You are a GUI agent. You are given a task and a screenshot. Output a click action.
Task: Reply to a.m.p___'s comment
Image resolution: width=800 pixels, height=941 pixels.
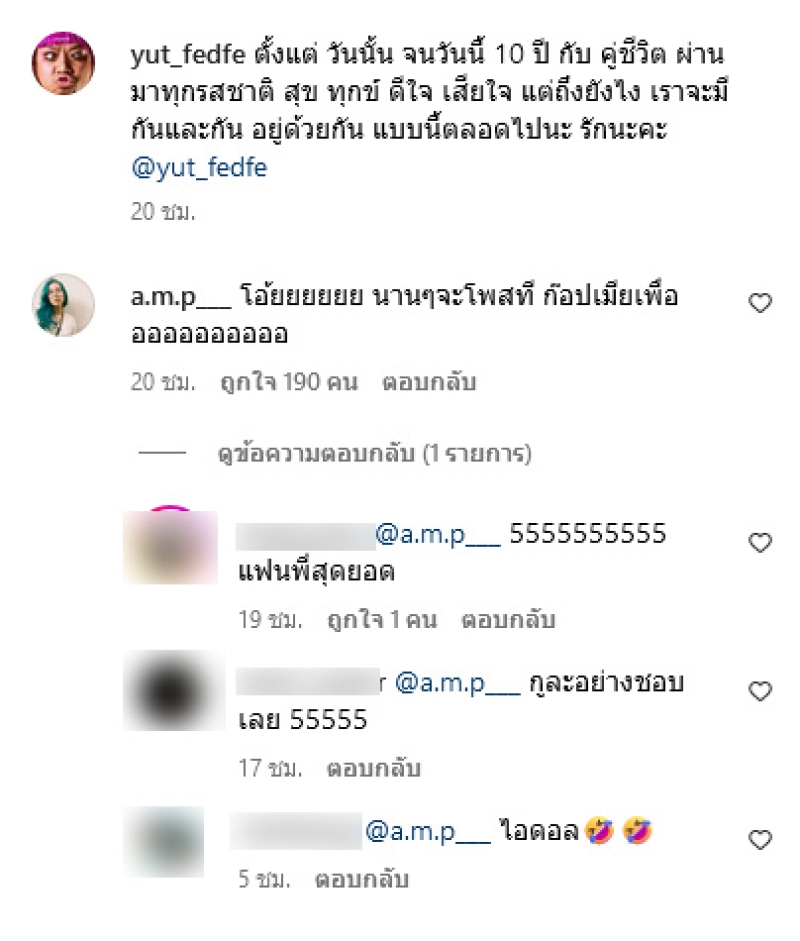(429, 382)
